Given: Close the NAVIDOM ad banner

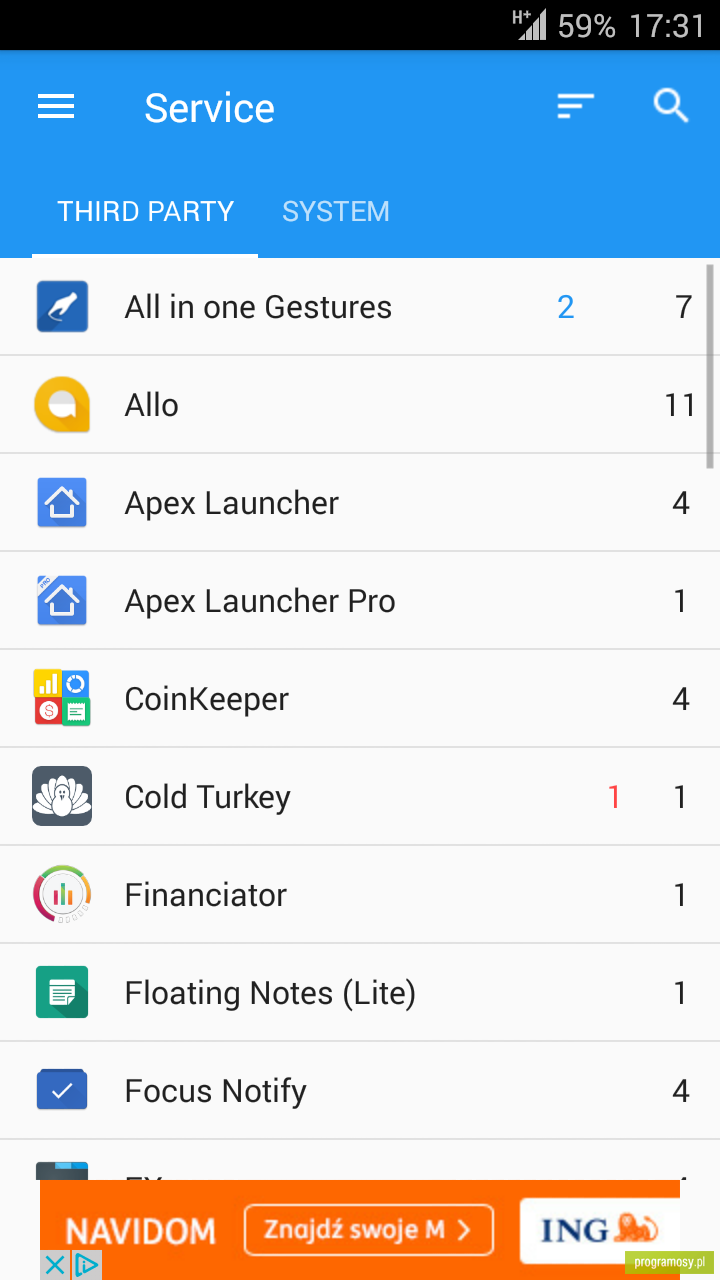Looking at the screenshot, I should [56, 1265].
